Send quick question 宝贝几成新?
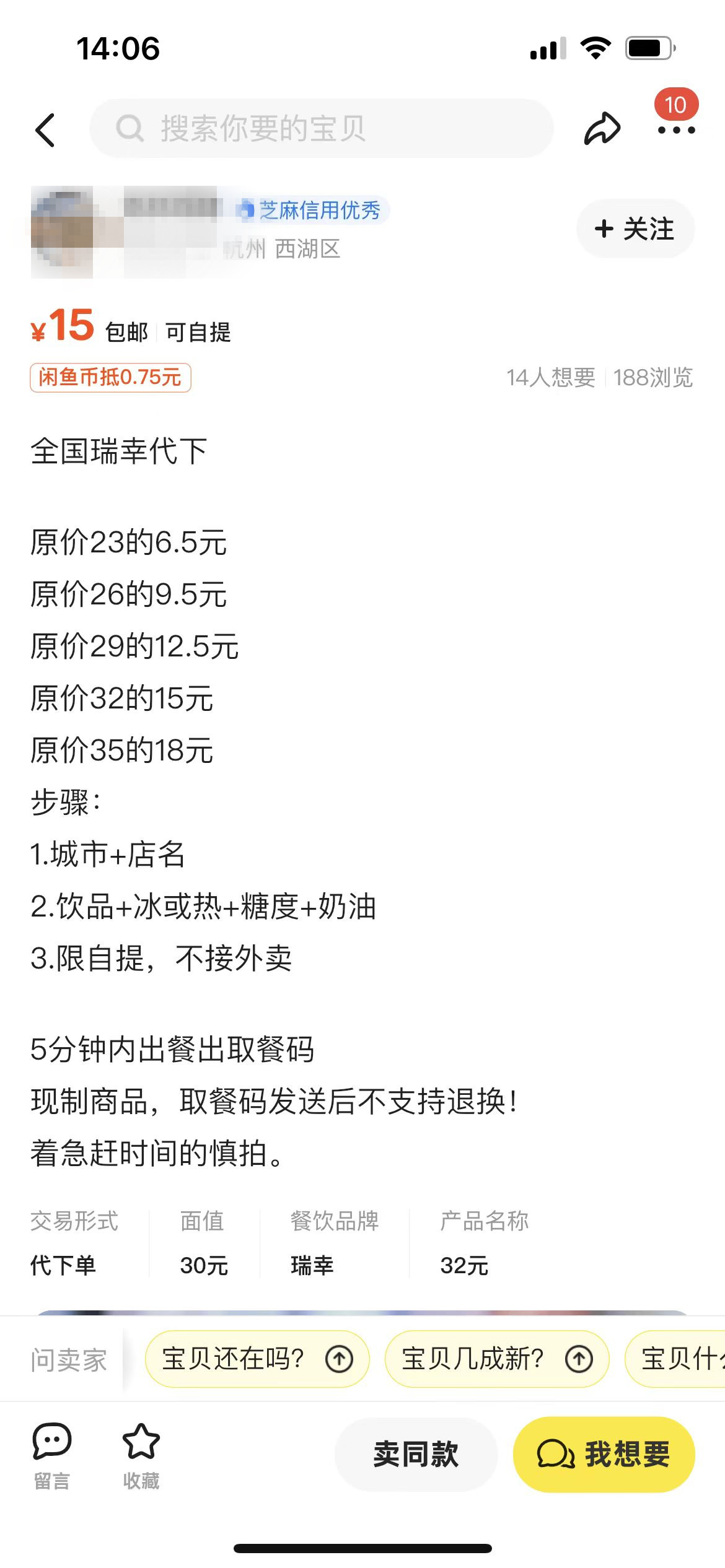The width and height of the screenshot is (725, 1568). coord(497,1359)
